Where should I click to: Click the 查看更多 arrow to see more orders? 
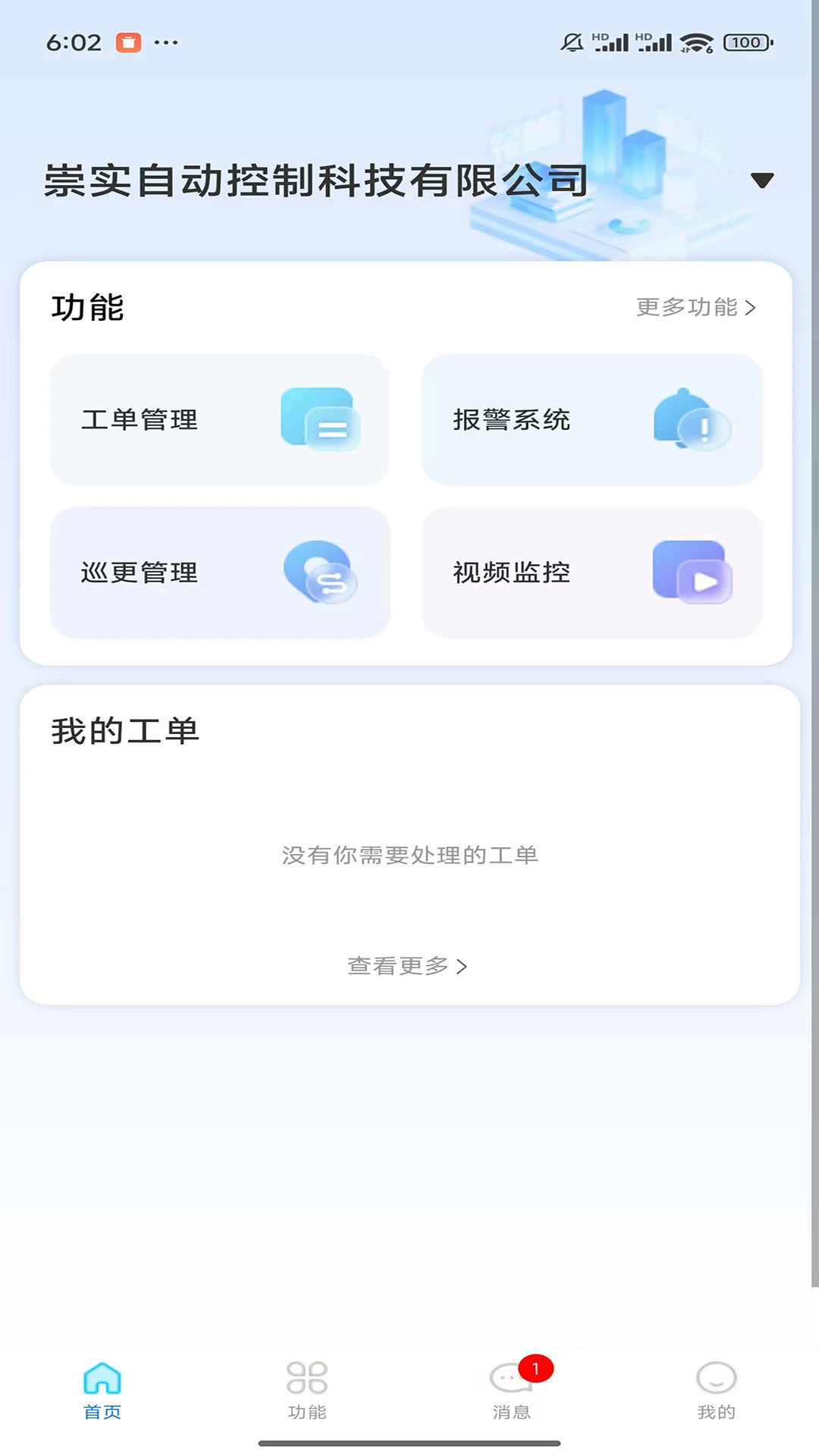pyautogui.click(x=463, y=966)
